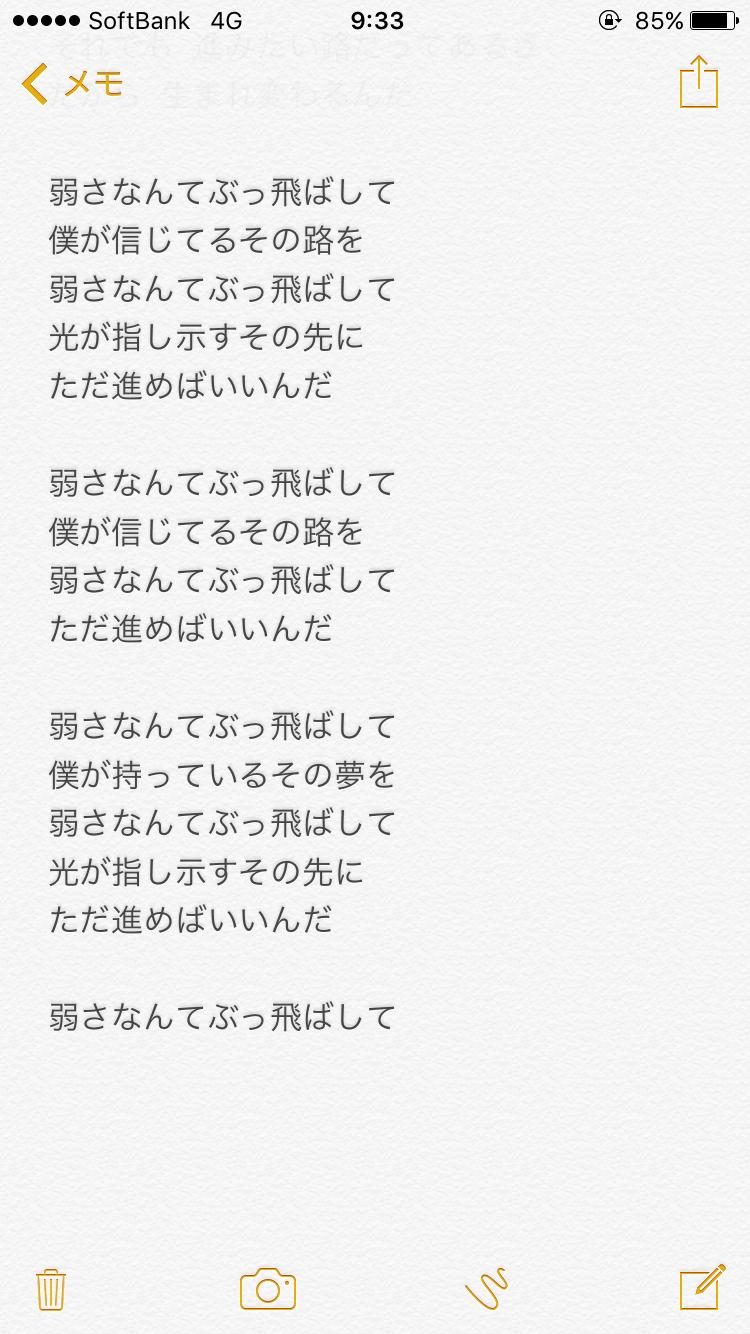Tap the last line of the lyrics
This screenshot has height=1334, width=750.
[222, 1017]
